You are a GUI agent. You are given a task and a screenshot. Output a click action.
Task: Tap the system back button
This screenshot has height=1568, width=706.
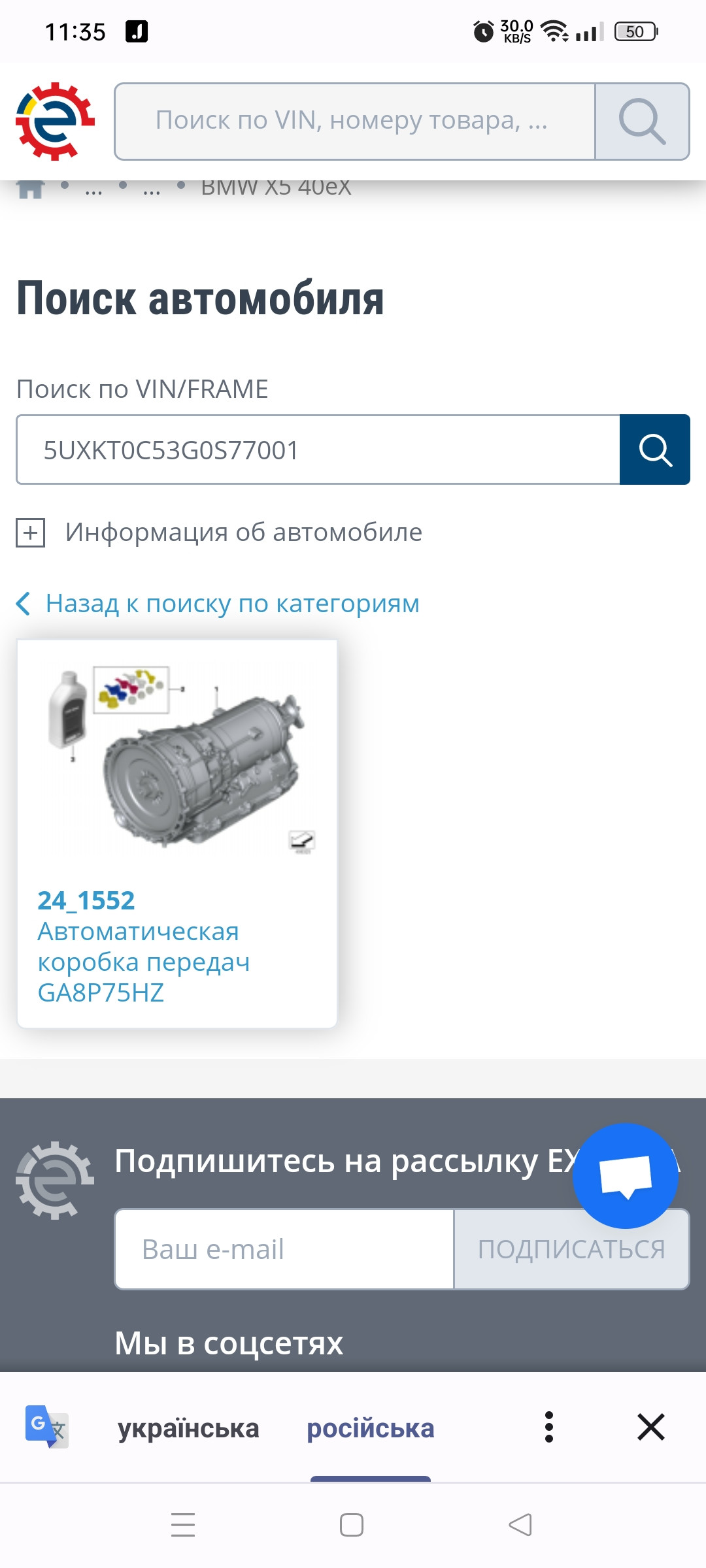point(520,1525)
